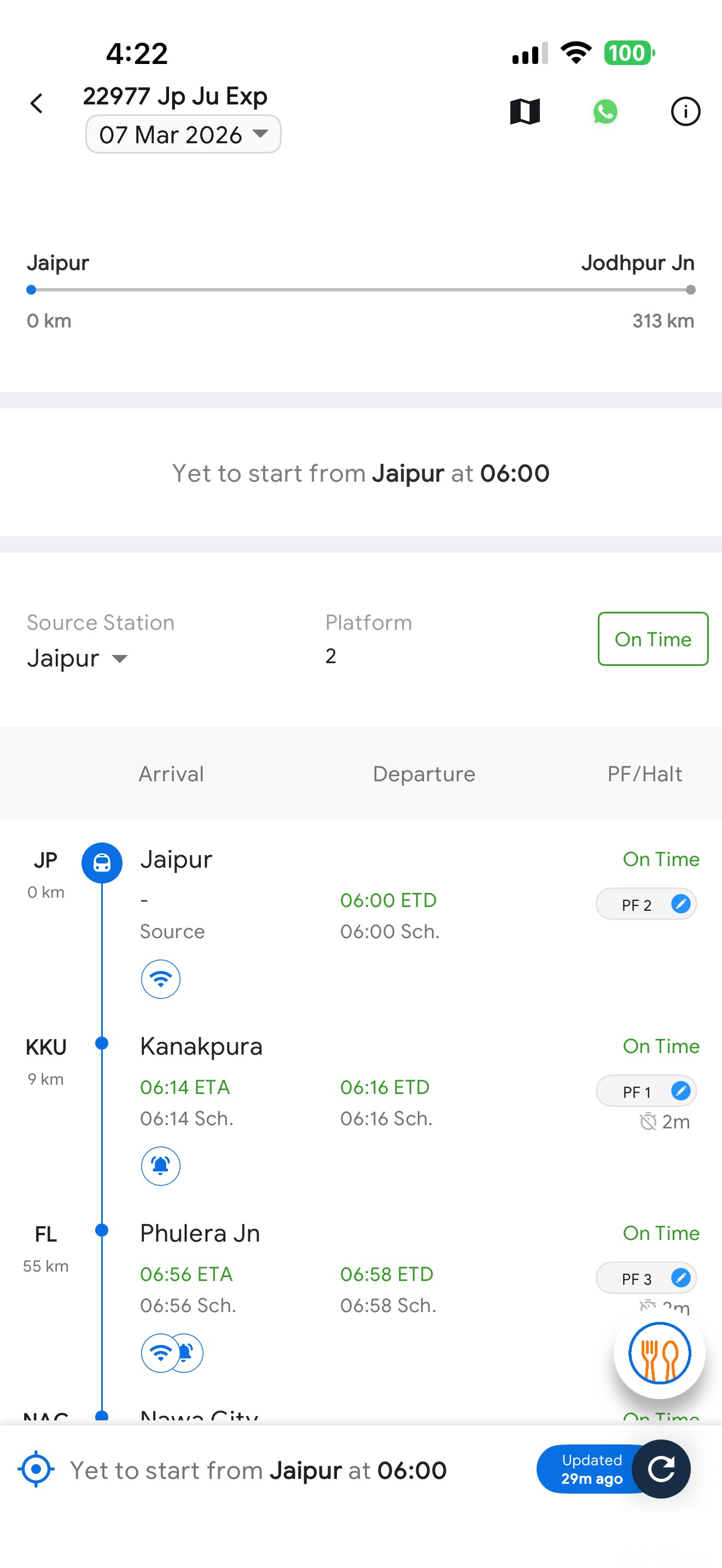Image resolution: width=722 pixels, height=1568 pixels.
Task: Edit platform PF 1 for Kanakpura
Action: point(680,1091)
